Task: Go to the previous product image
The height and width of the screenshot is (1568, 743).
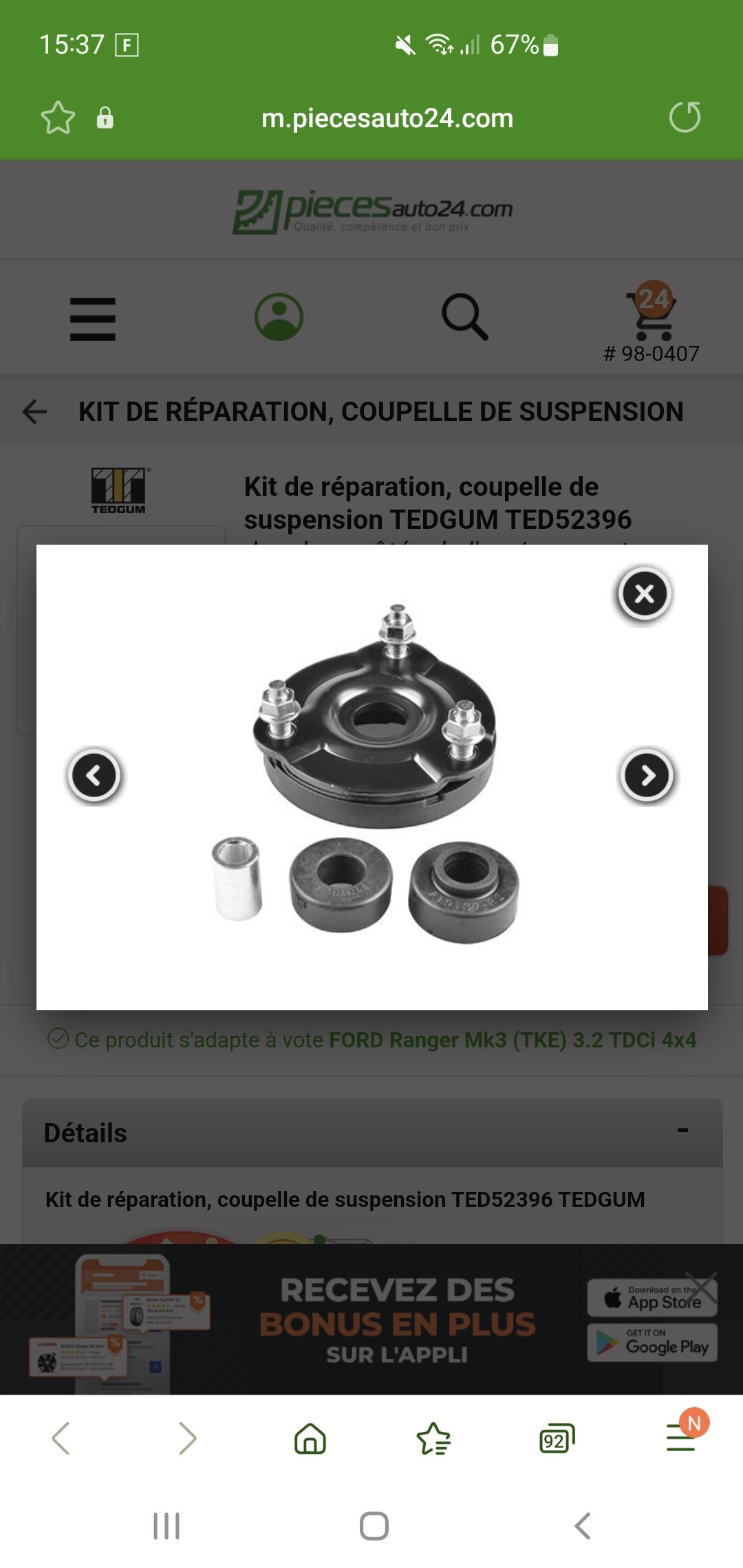Action: pos(94,776)
